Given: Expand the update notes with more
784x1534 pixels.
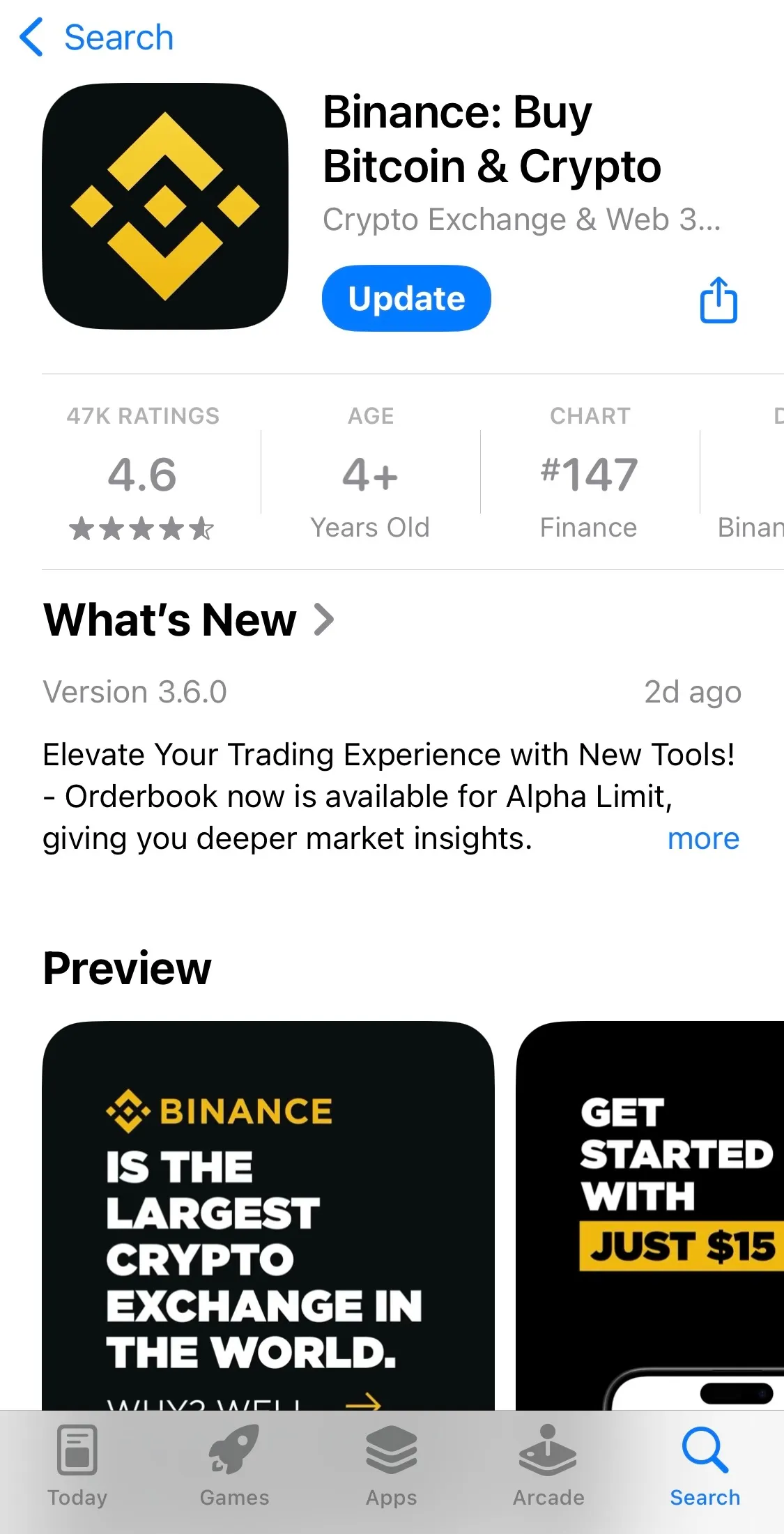Looking at the screenshot, I should click(x=703, y=838).
